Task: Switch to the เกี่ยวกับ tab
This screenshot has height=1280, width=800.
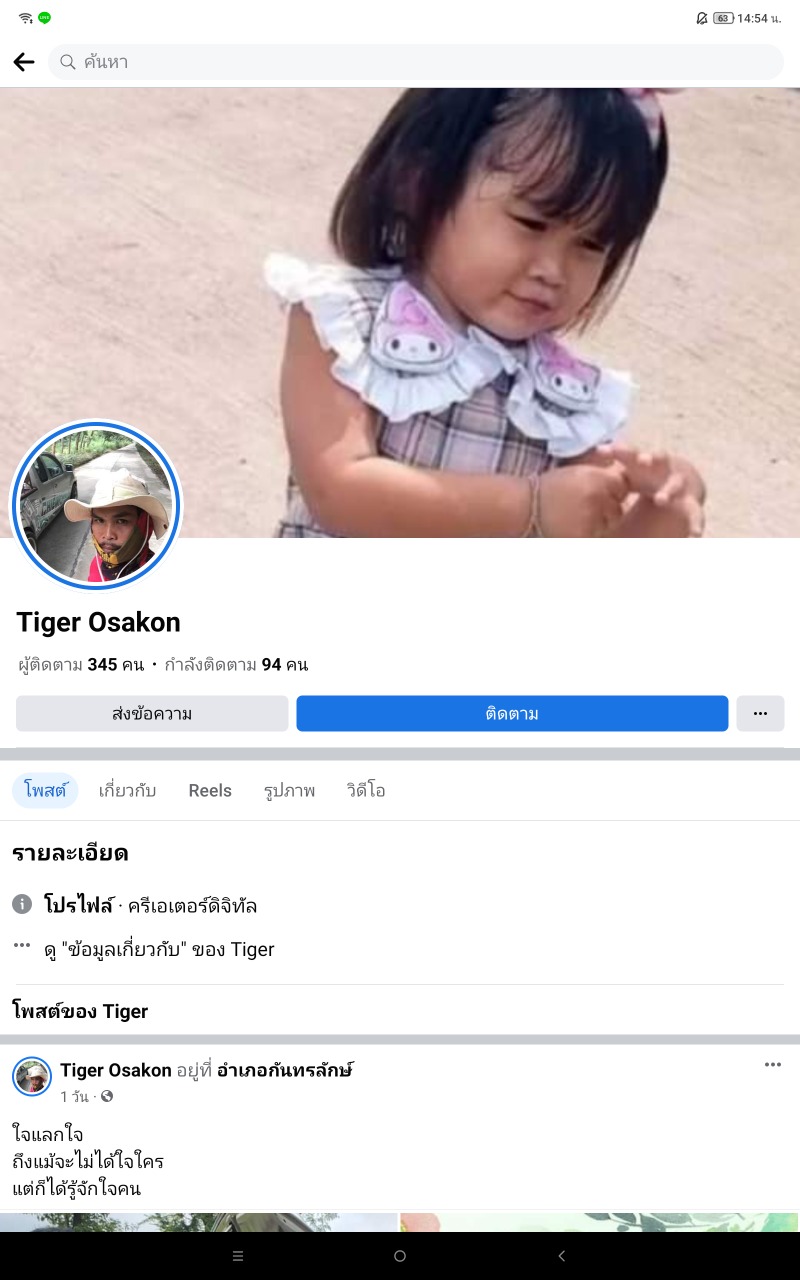Action: [127, 791]
